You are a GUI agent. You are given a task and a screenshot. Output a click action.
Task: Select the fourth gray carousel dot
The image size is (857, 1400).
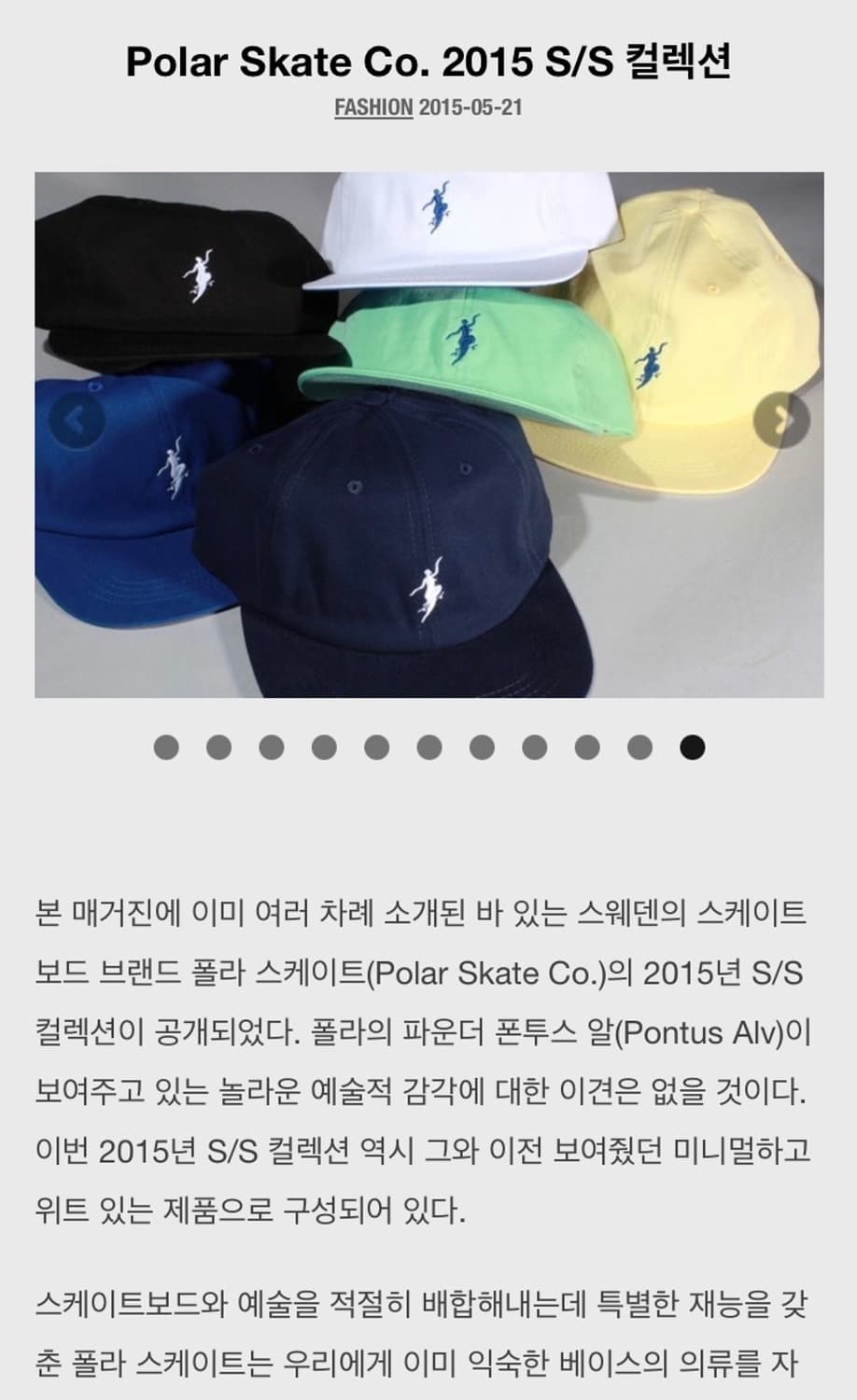(x=323, y=747)
